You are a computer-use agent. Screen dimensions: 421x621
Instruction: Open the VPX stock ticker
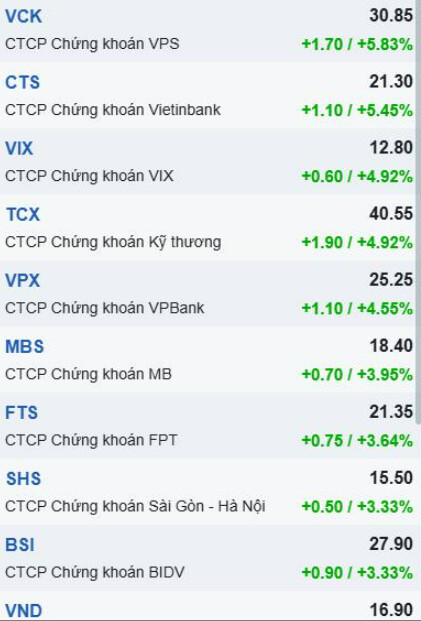pos(23,281)
